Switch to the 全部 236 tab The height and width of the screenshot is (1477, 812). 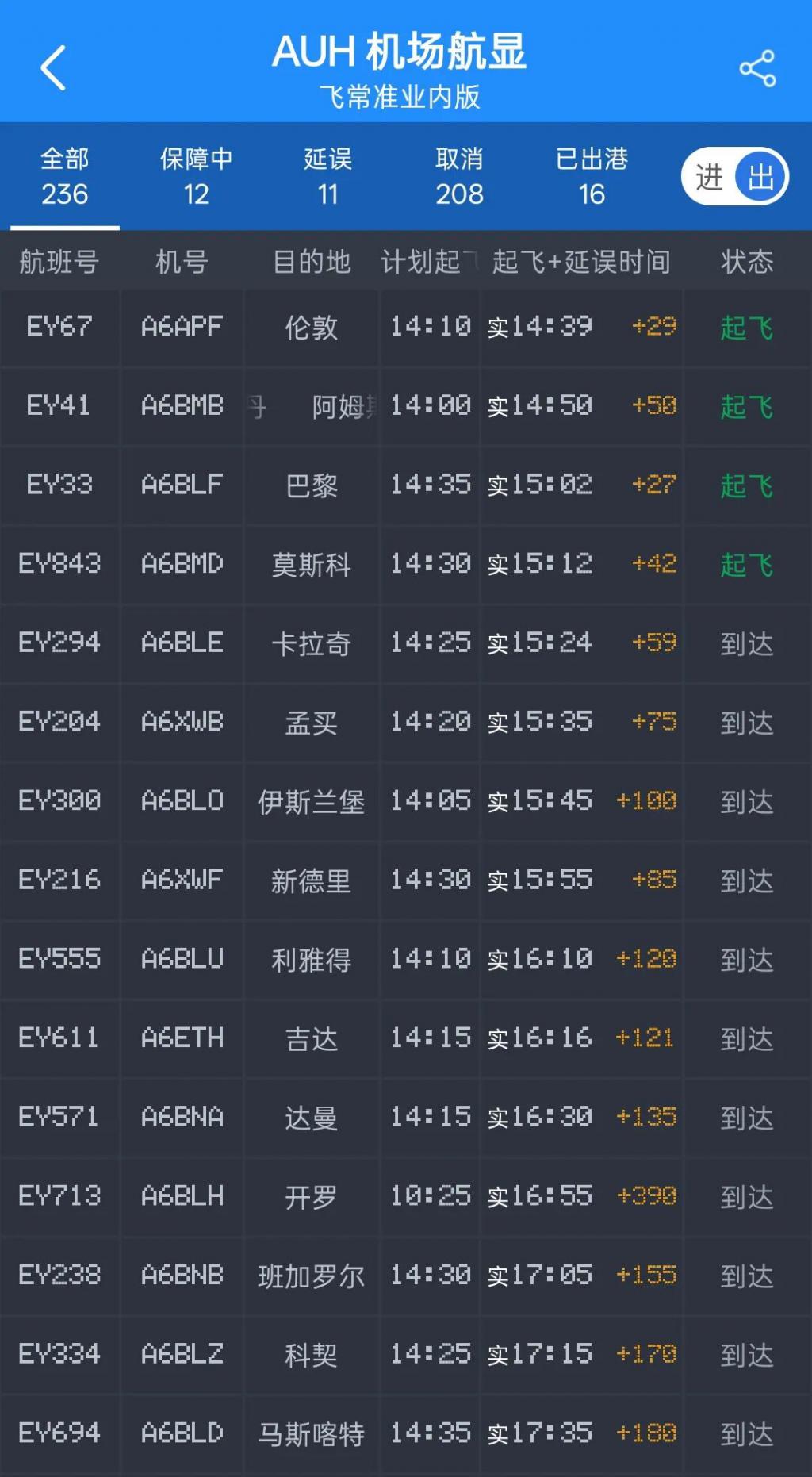64,176
